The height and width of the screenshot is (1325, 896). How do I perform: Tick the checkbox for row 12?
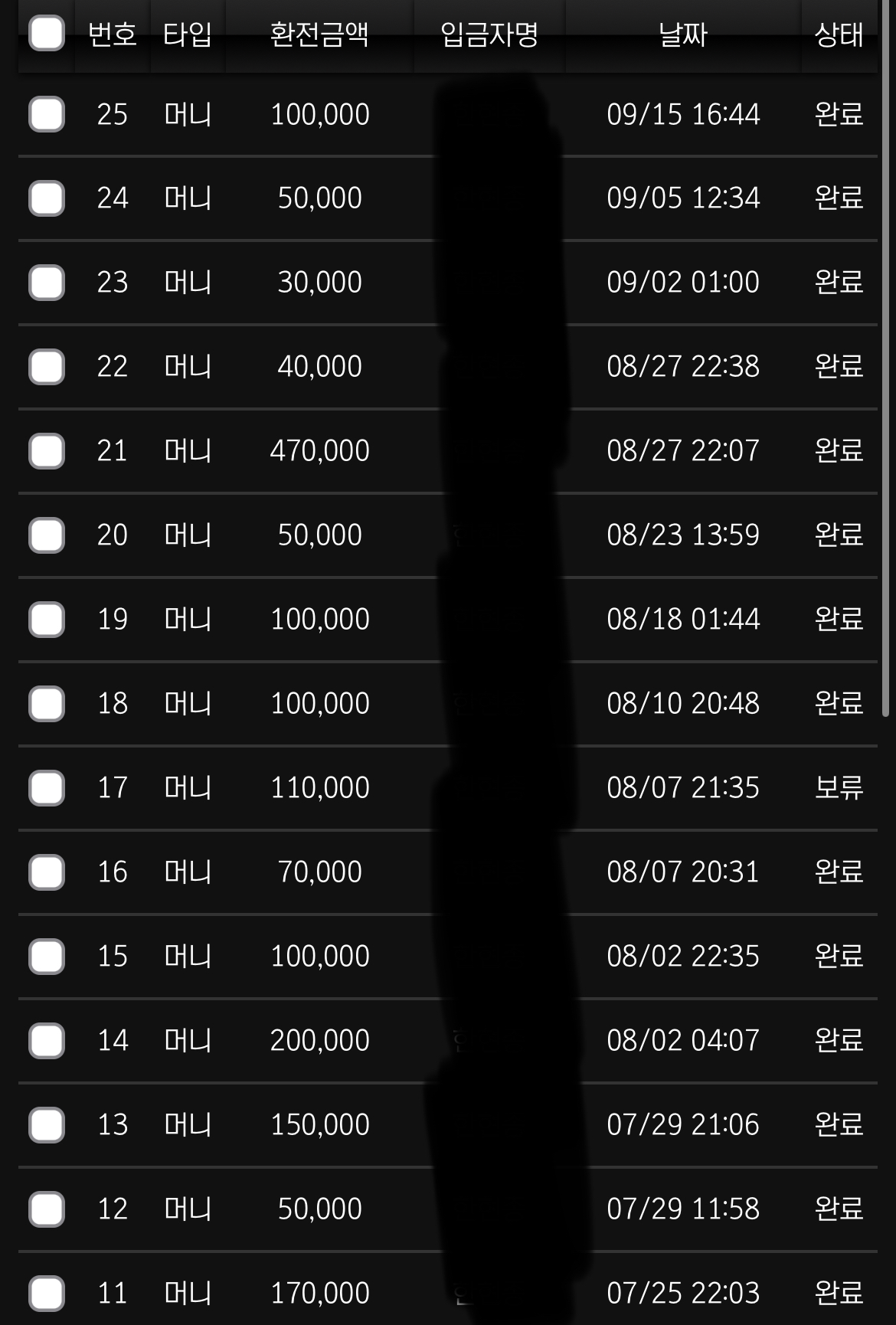(x=47, y=1209)
